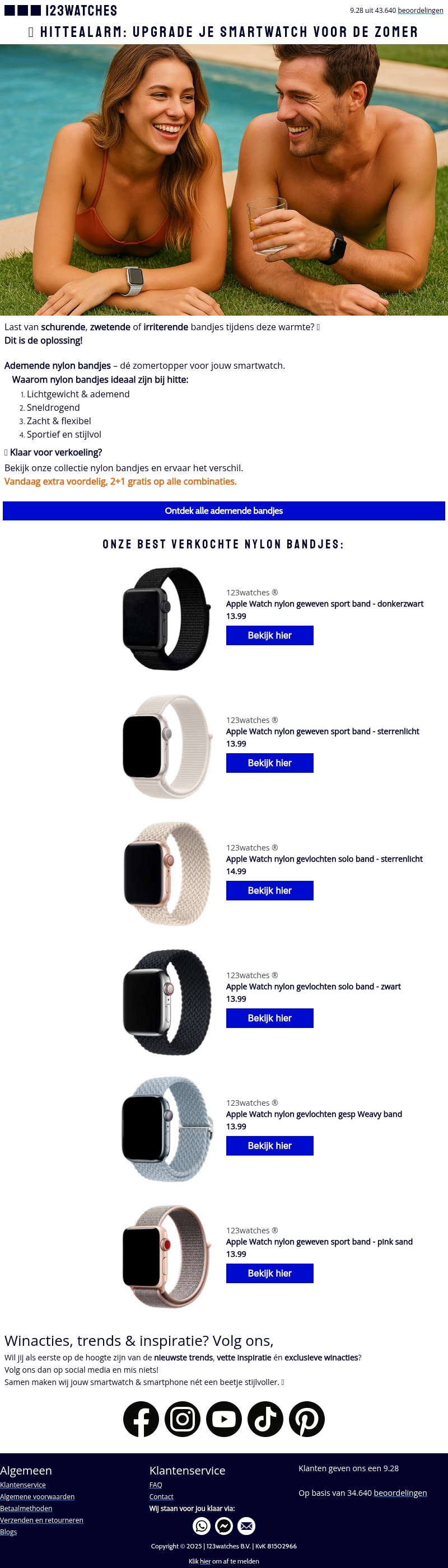Open the Facebook page icon
The width and height of the screenshot is (448, 1568).
(141, 1419)
